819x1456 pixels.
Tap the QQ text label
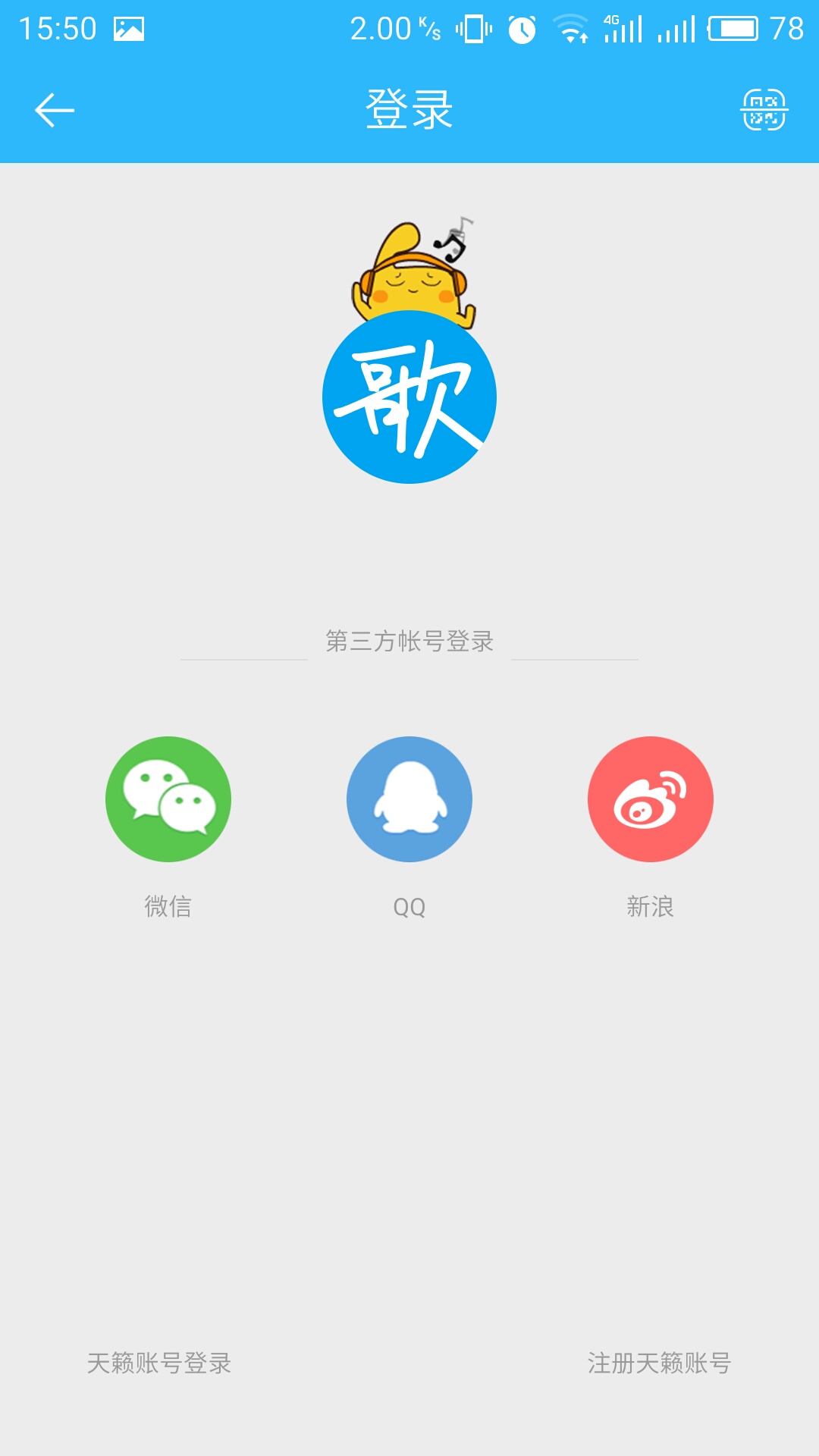point(409,904)
